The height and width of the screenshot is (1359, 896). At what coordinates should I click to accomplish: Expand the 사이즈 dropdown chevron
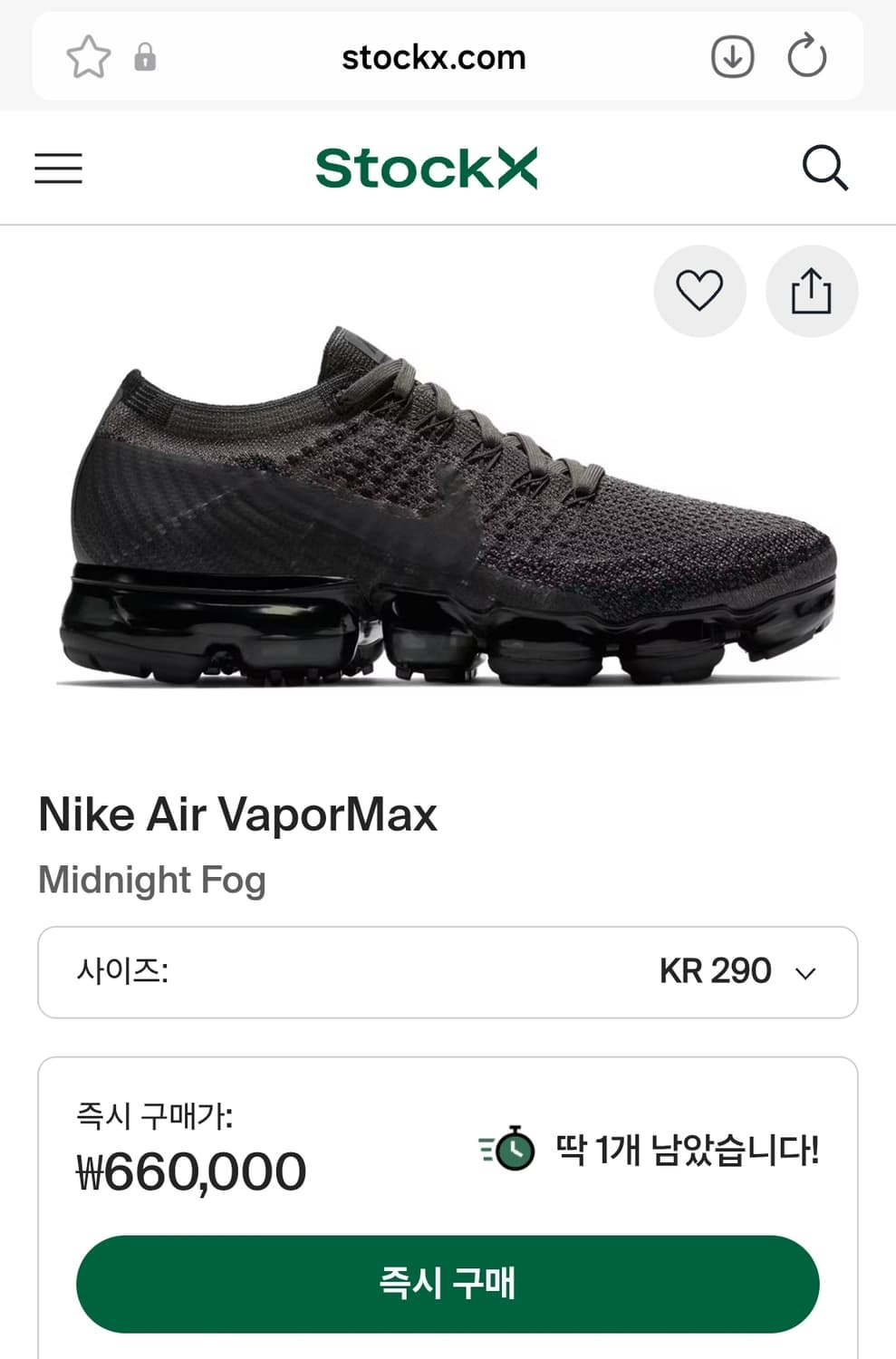[804, 975]
